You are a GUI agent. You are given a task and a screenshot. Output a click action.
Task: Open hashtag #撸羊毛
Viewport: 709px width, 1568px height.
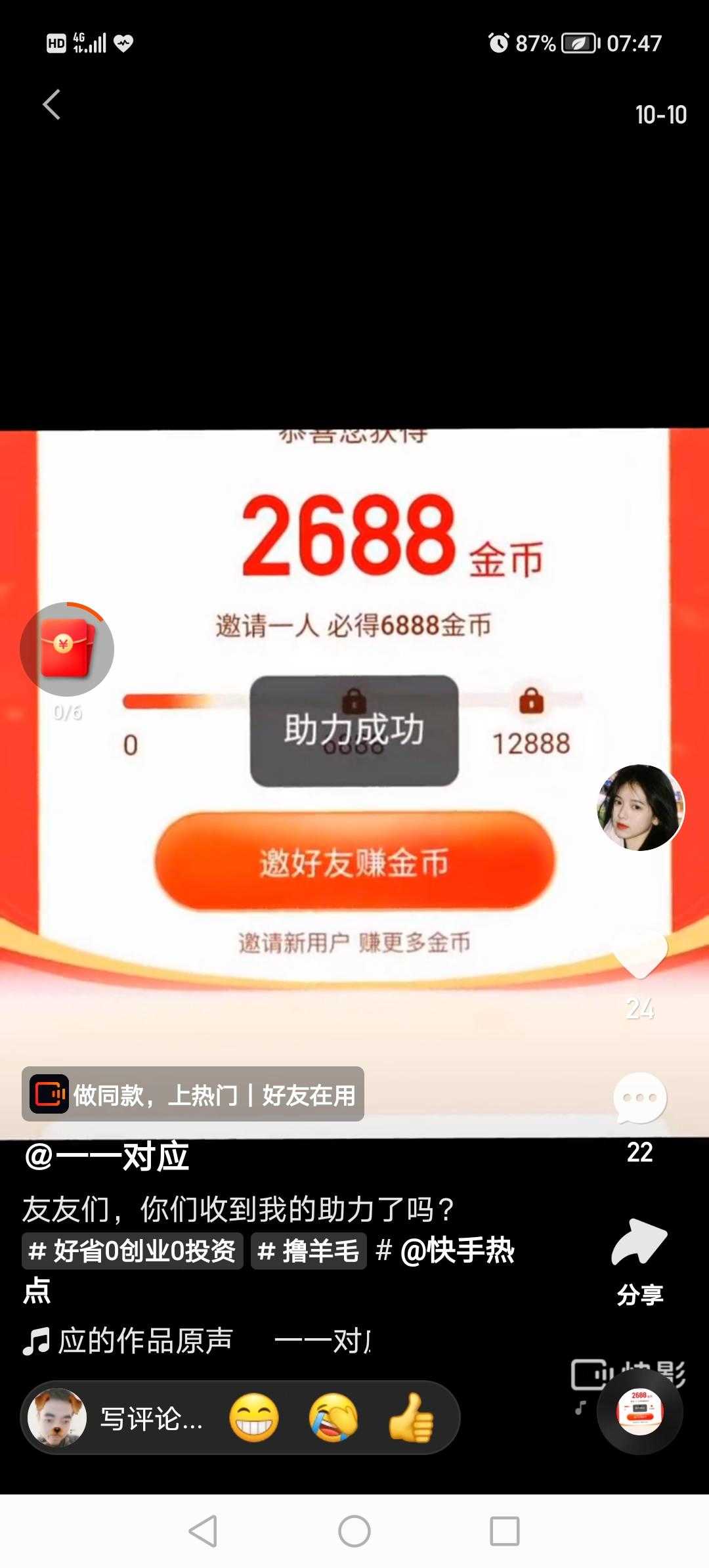[x=309, y=1251]
